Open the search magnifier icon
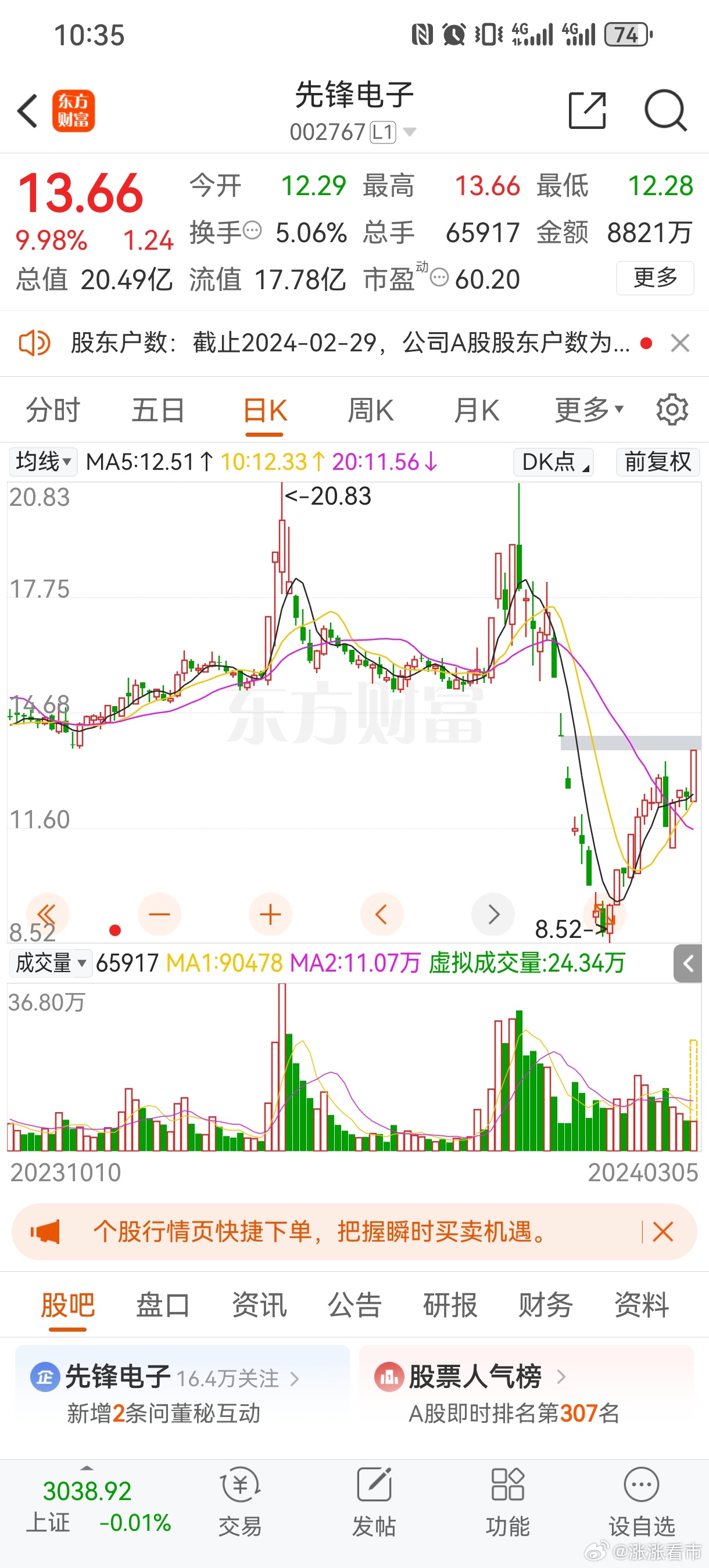This screenshot has height=1568, width=709. pyautogui.click(x=665, y=111)
